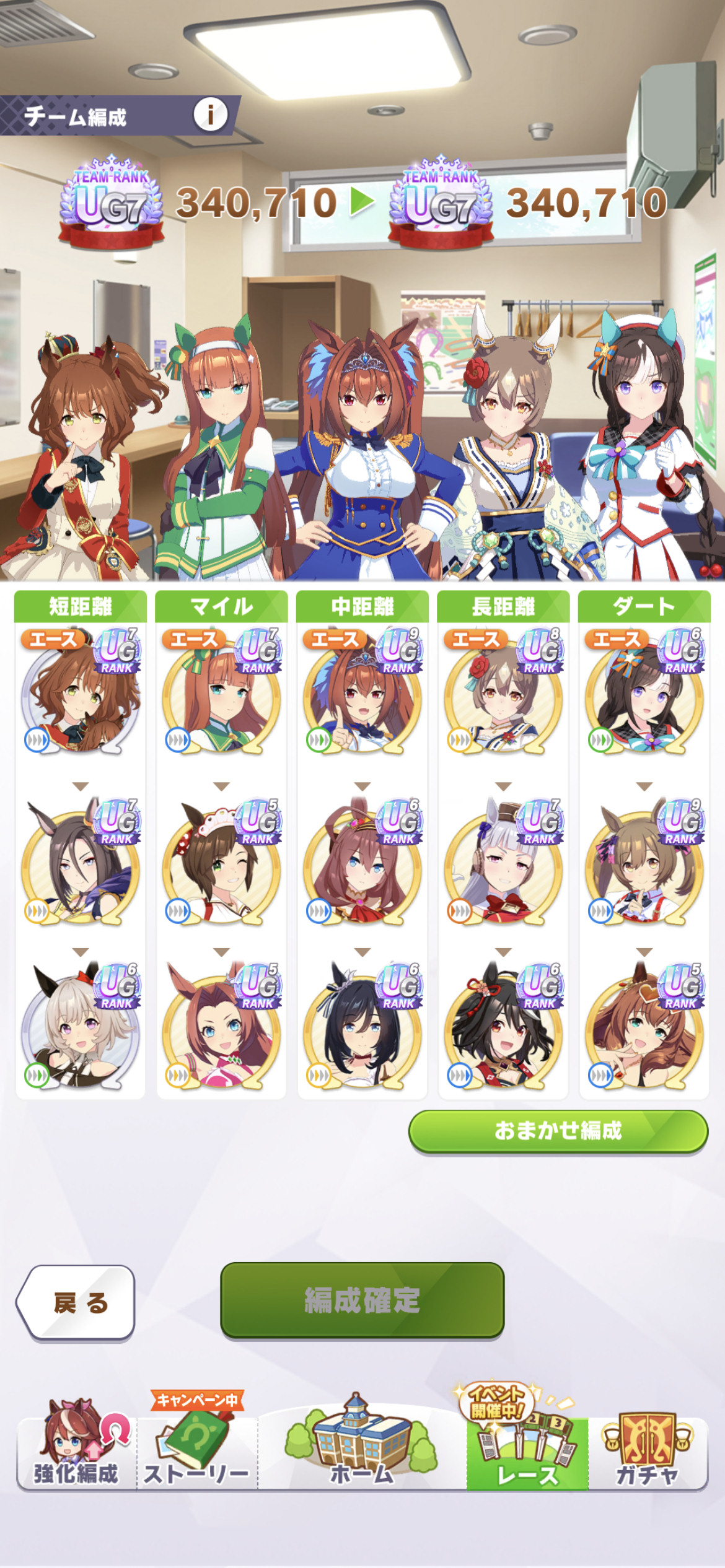Screen dimensions: 725x1568
Task: Go back with the 戻る button
Action: tap(77, 1303)
